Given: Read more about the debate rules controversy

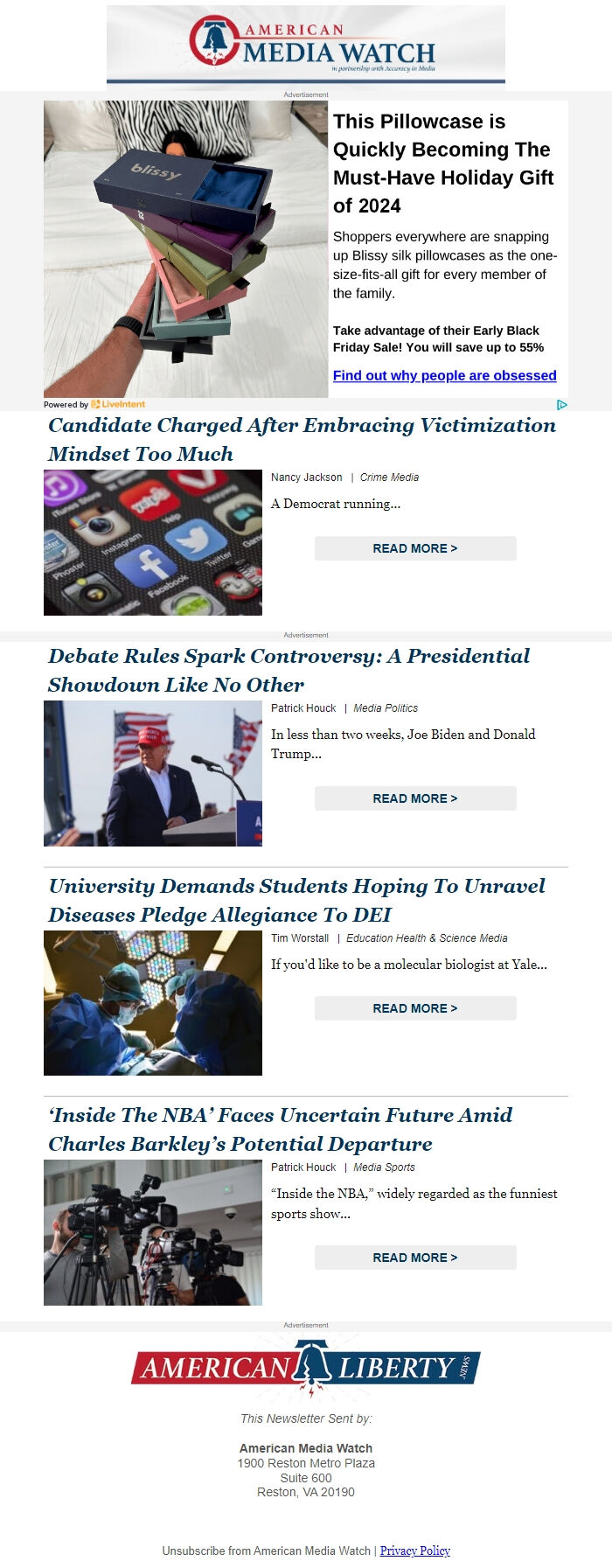Looking at the screenshot, I should point(415,798).
